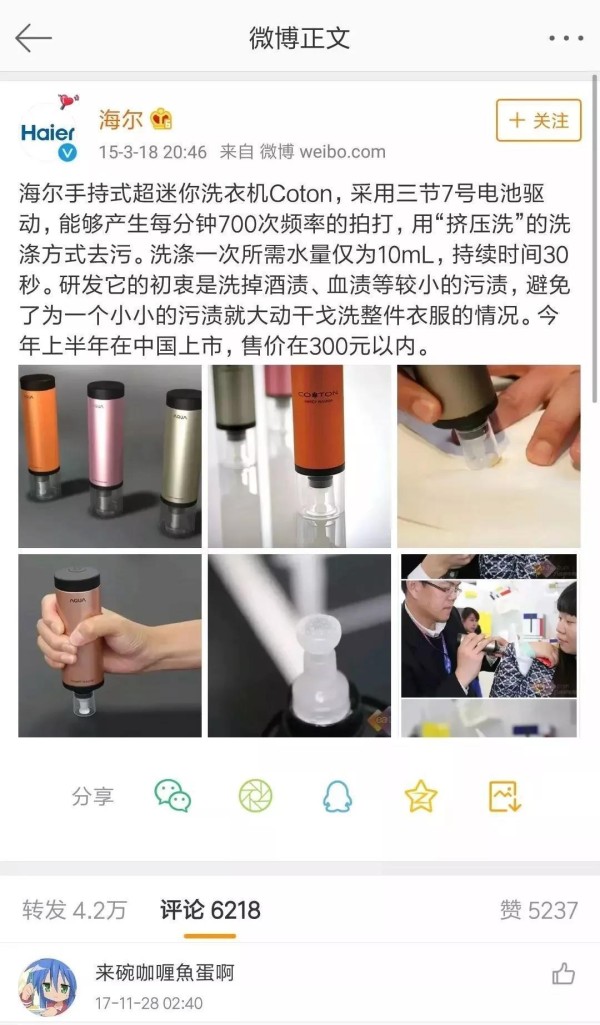The width and height of the screenshot is (600, 1025).
Task: View photo of hand holding the device
Action: click(110, 645)
